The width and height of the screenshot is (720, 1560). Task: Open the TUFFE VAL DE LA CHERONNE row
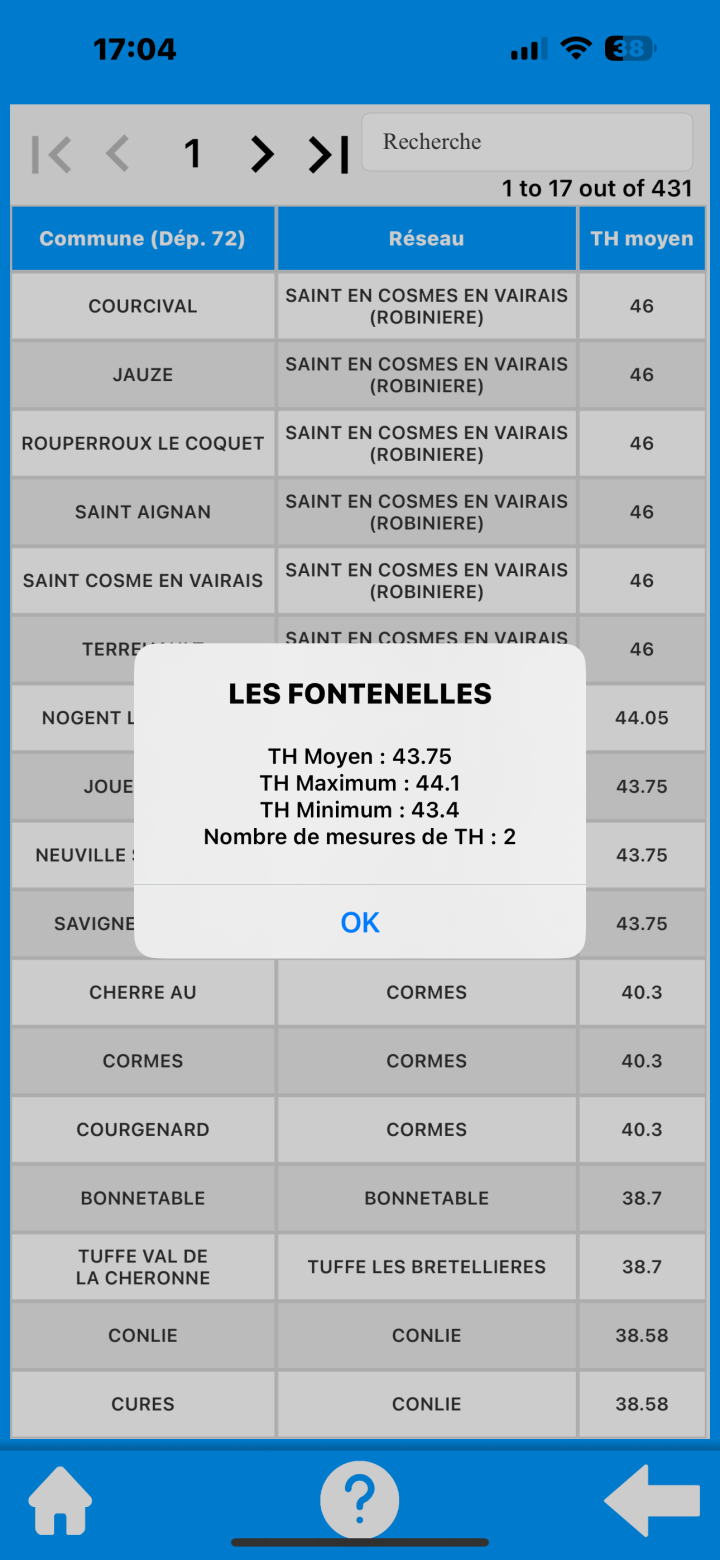pos(143,1267)
